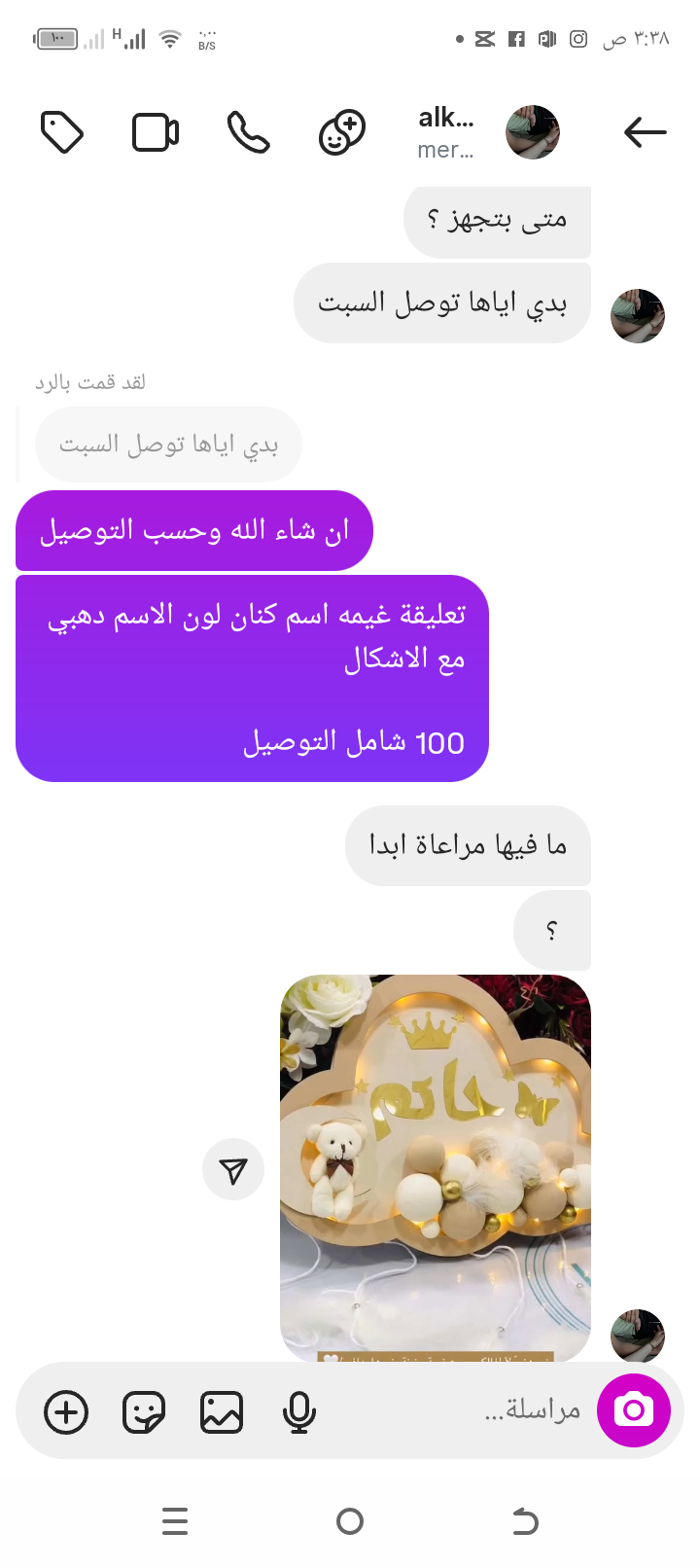Open the sticker and avatar creator icon
This screenshot has width=700, height=1568.
click(x=342, y=132)
